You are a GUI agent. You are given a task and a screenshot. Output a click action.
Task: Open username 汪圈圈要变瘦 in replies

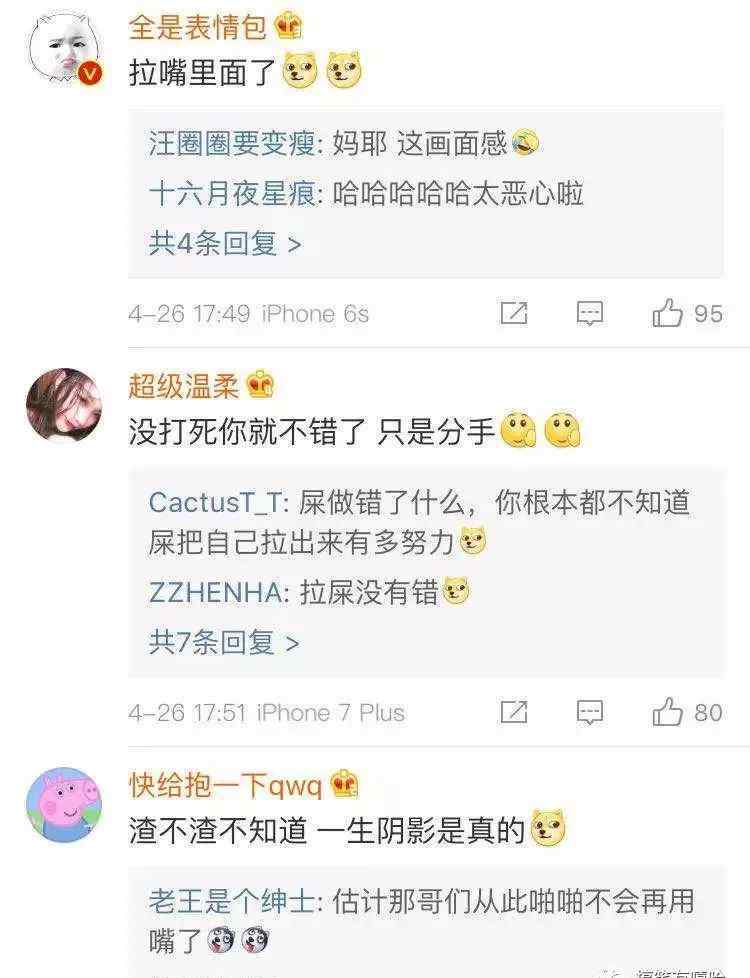point(232,145)
